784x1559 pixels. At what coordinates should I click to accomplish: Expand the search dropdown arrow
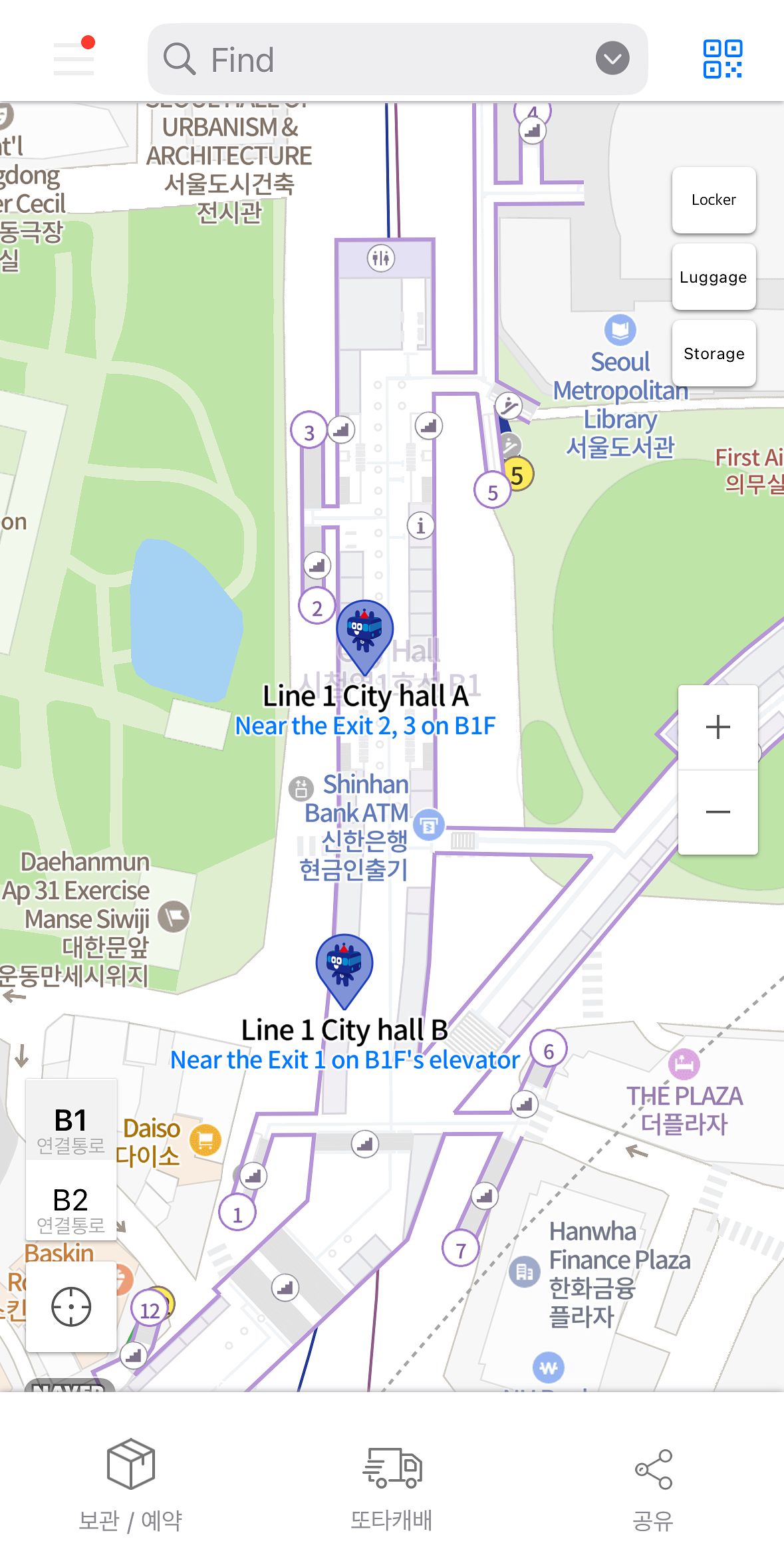(x=612, y=59)
